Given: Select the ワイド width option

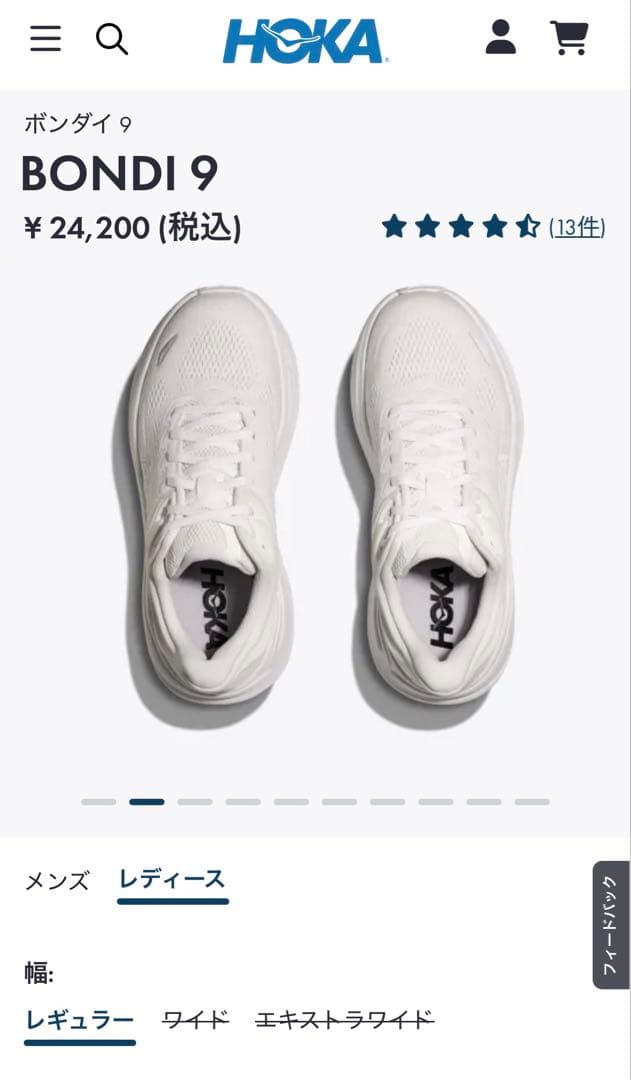Looking at the screenshot, I should click(x=196, y=1020).
